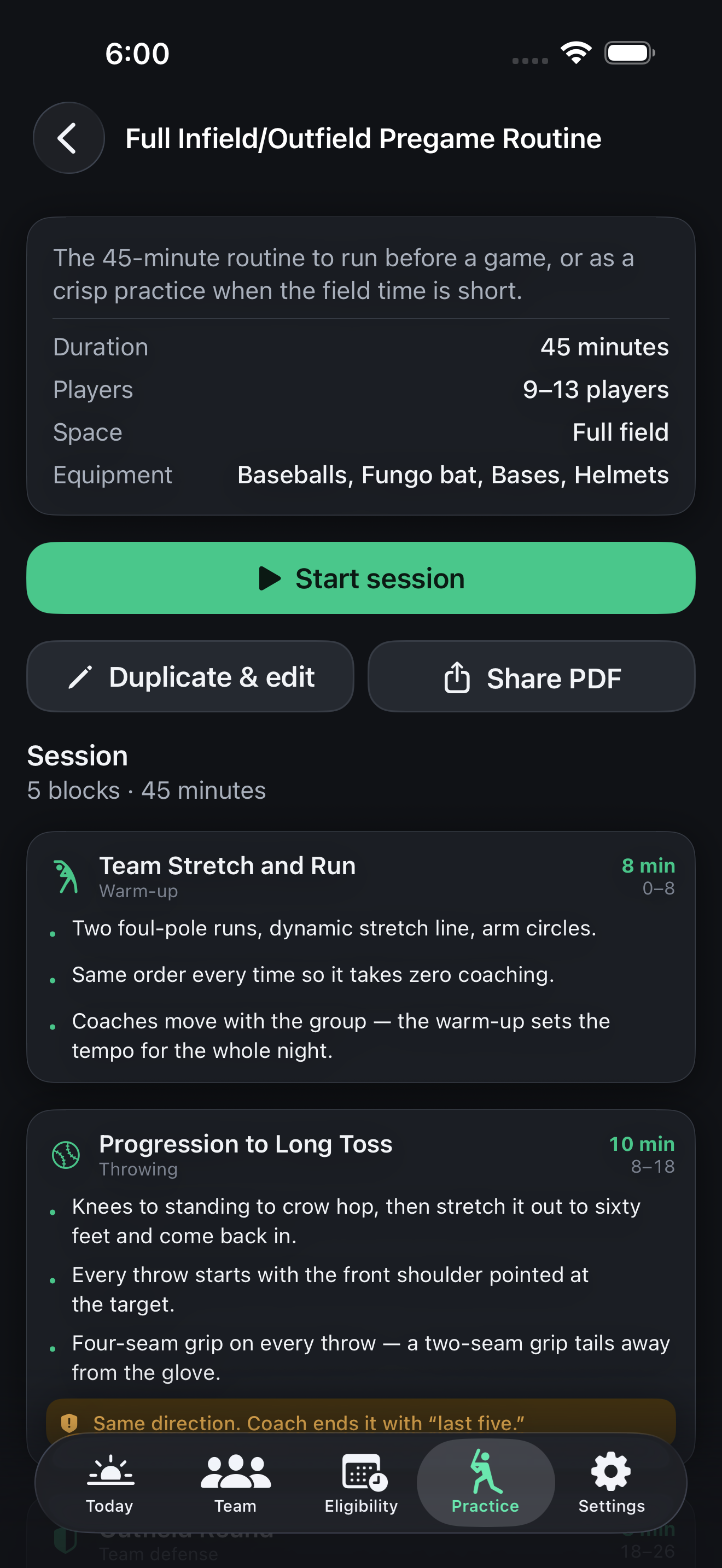Viewport: 722px width, 1568px height.
Task: Go to the Eligibility tab
Action: [361, 1483]
